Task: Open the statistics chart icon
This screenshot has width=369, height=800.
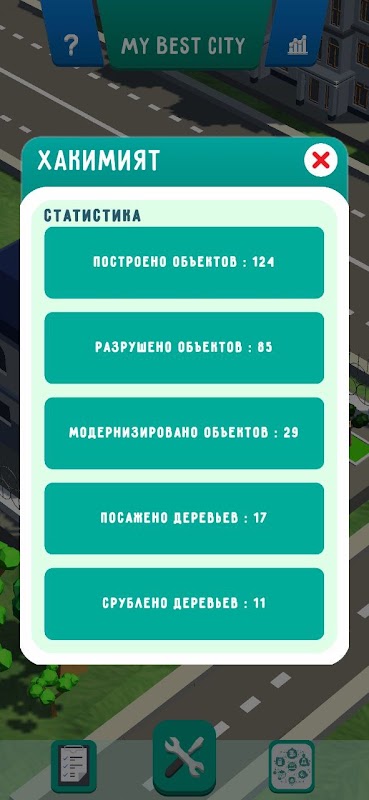Action: pos(298,45)
